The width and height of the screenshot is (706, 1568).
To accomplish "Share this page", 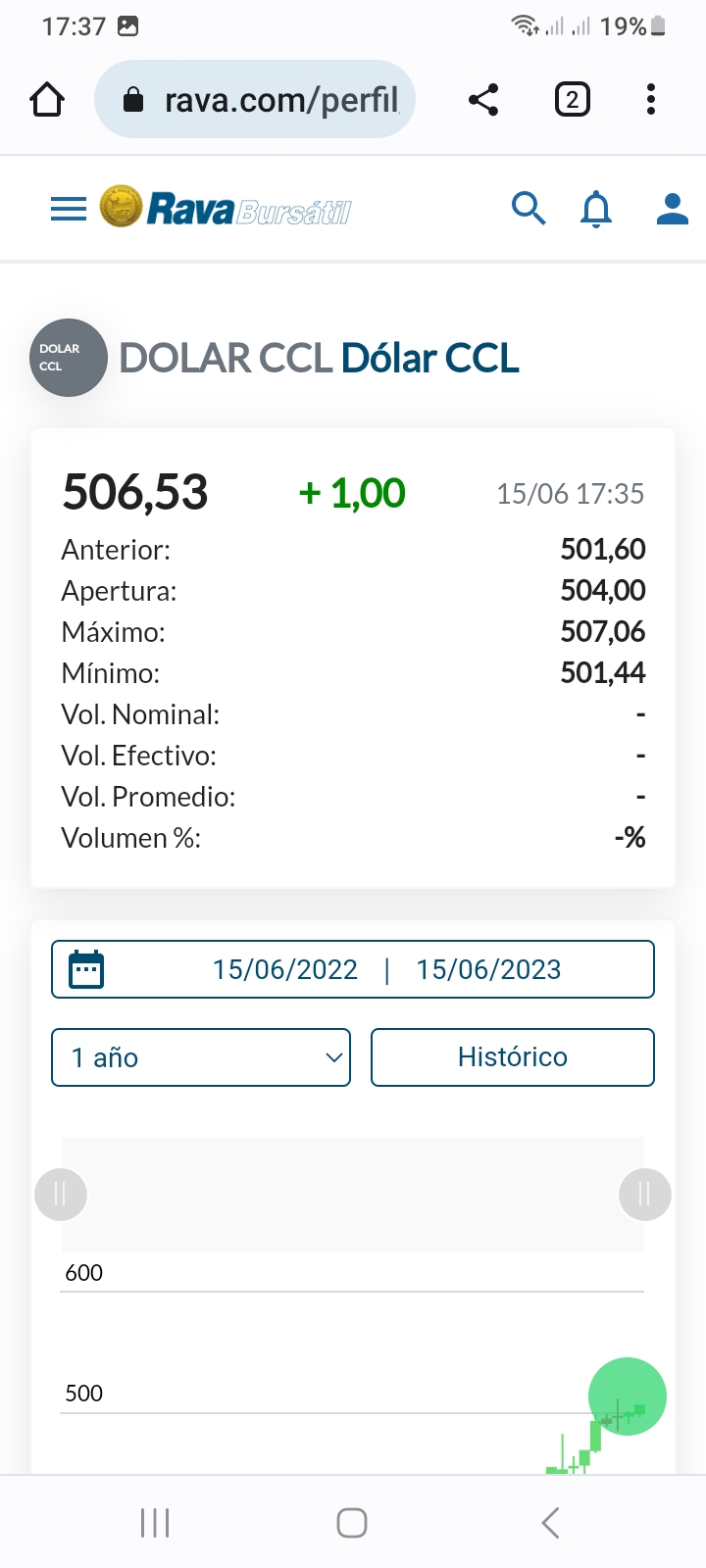I will coord(483,100).
